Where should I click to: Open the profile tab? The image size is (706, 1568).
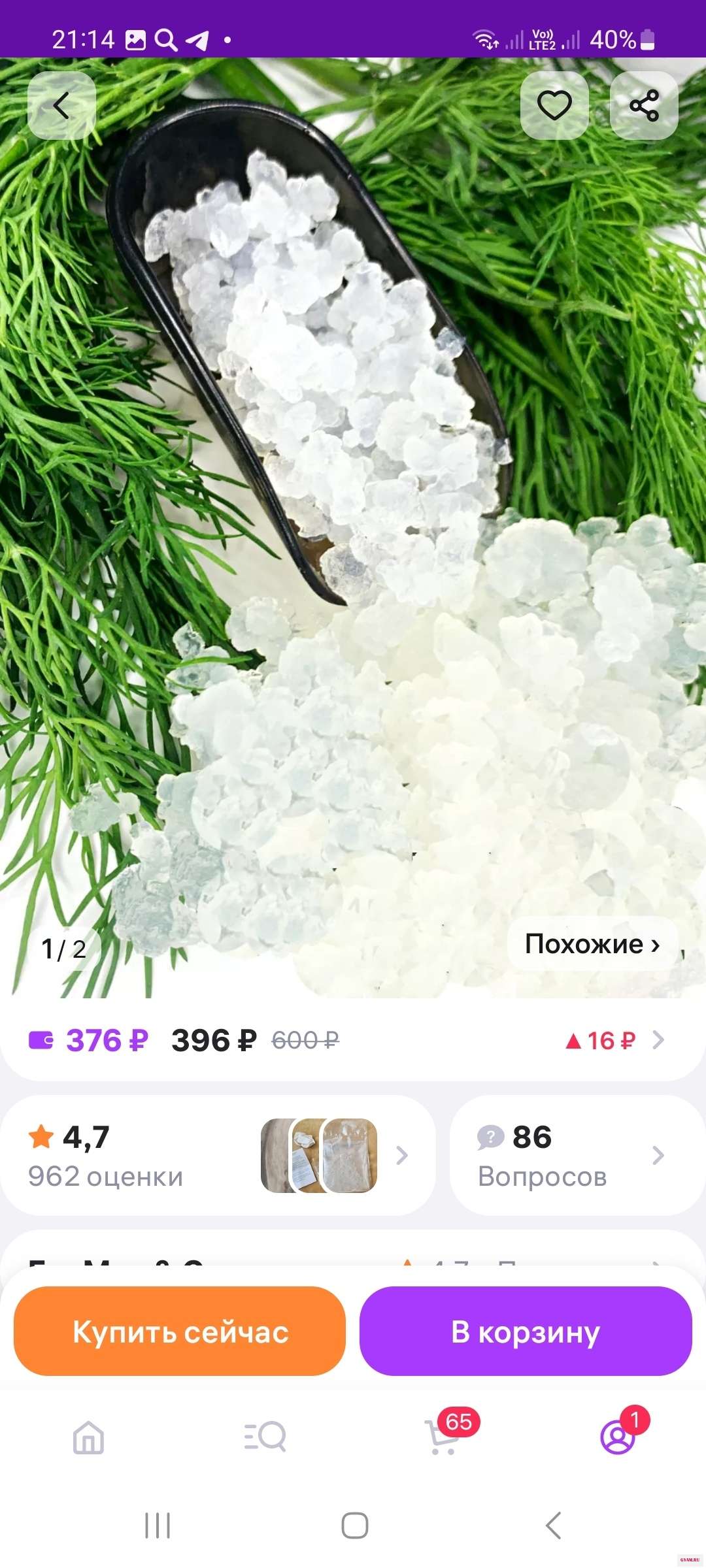coord(618,1437)
